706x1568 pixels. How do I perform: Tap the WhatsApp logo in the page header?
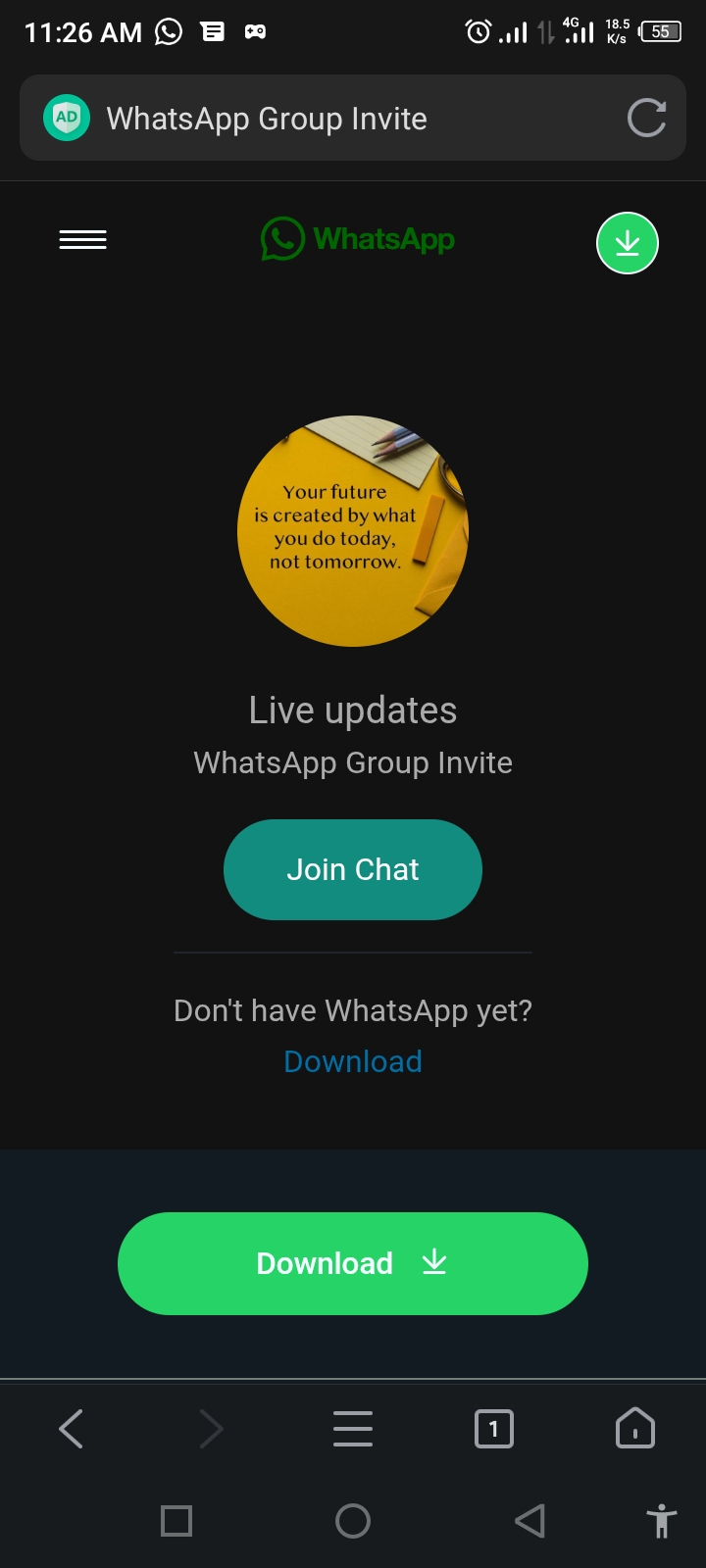coord(358,239)
